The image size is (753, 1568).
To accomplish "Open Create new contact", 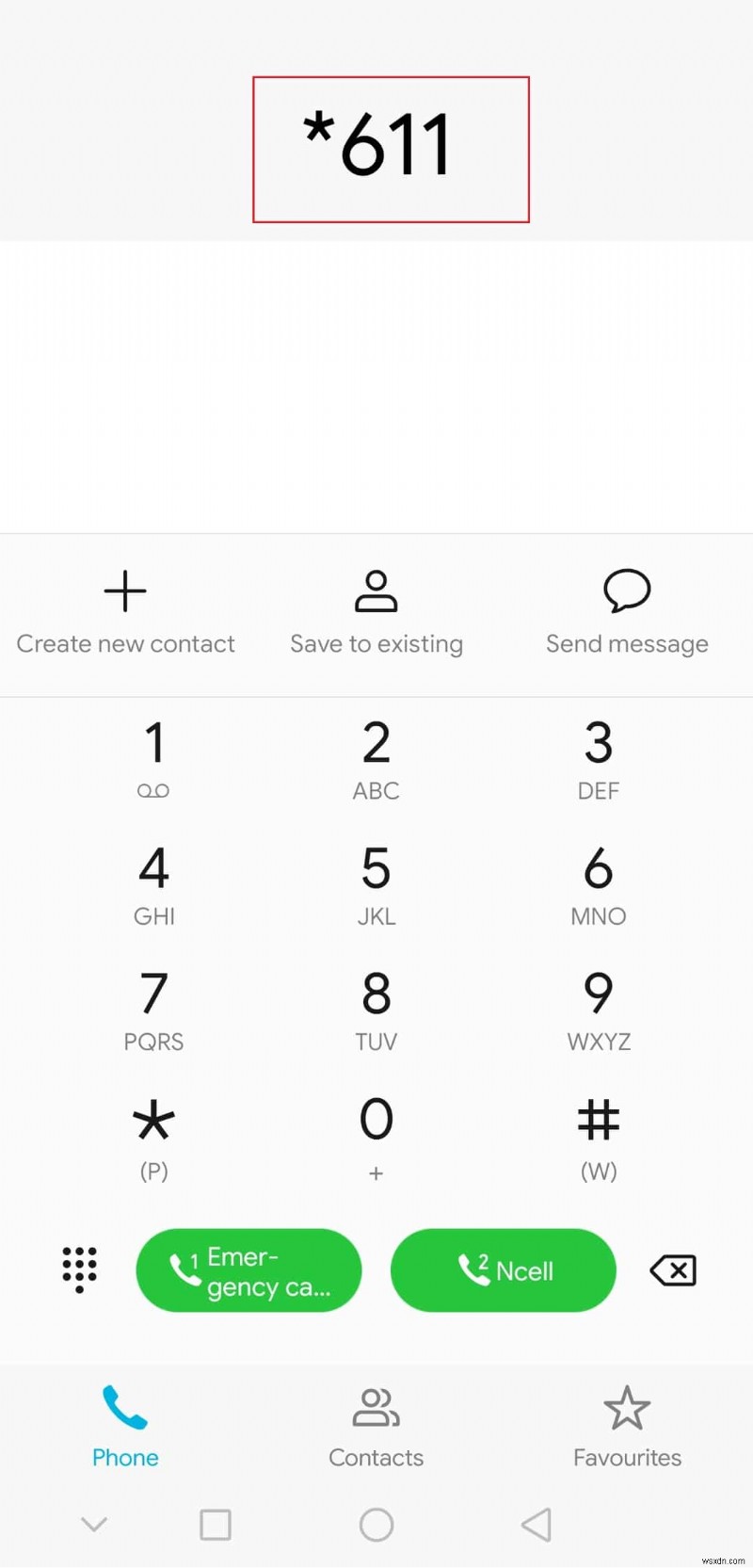I will (125, 612).
